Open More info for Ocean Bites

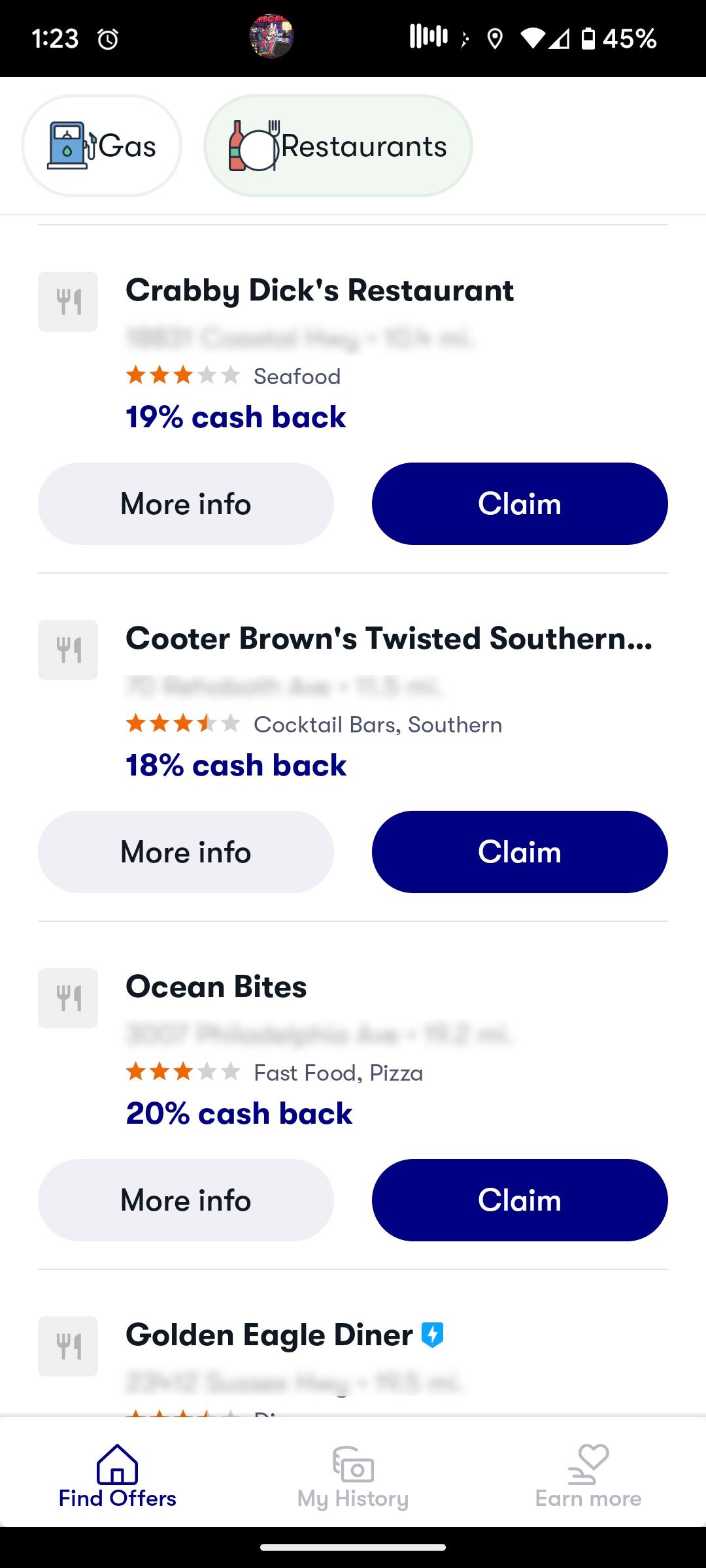tap(185, 1200)
